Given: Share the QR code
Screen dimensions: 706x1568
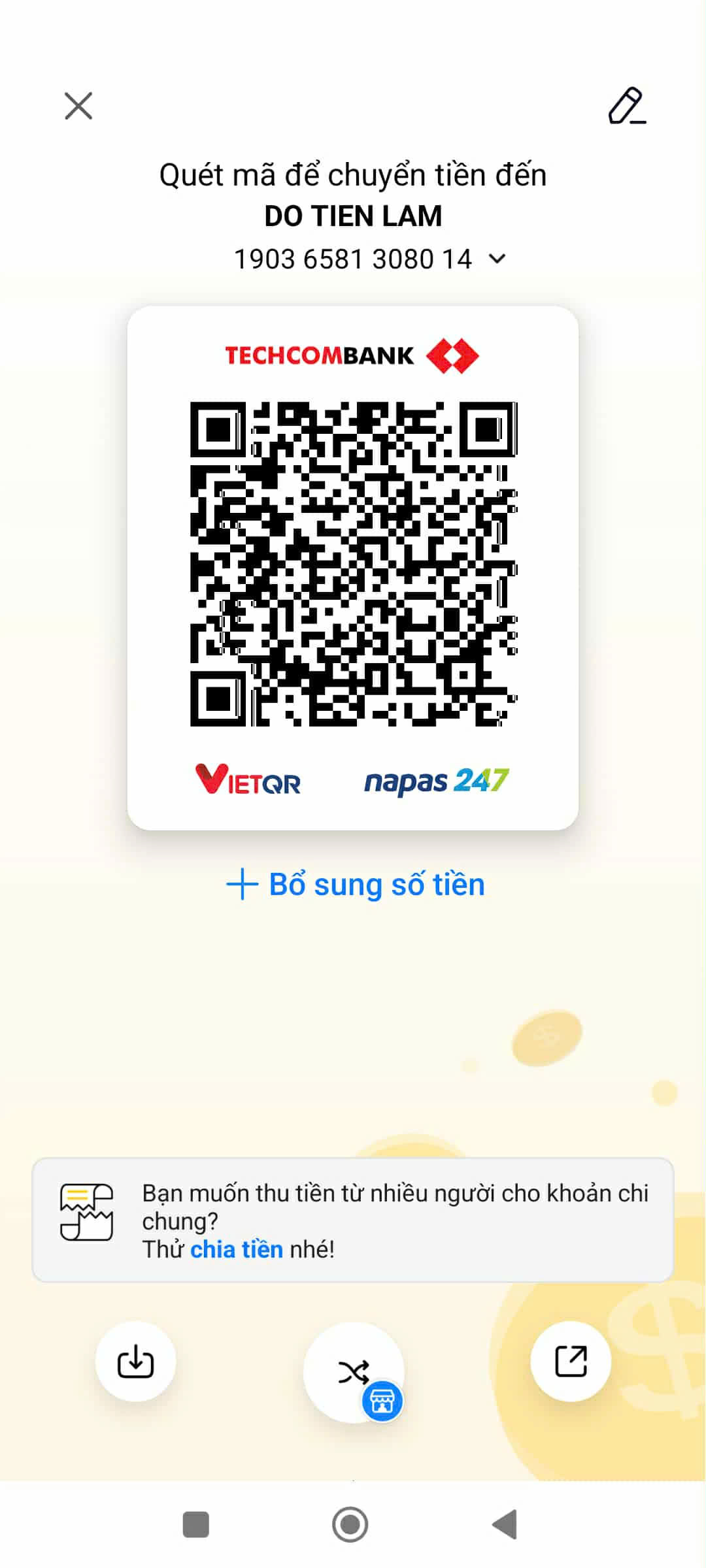Looking at the screenshot, I should coord(571,1362).
